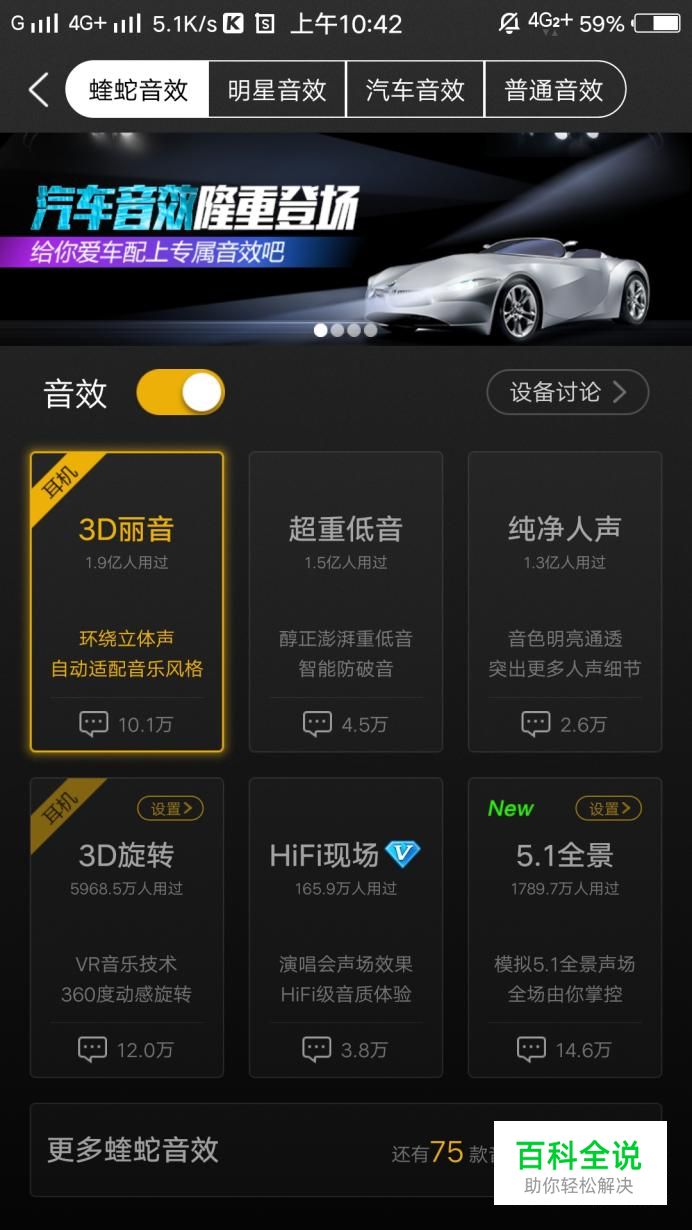Select the 3D丽音 sound effect card
The height and width of the screenshot is (1230, 692).
click(x=127, y=601)
